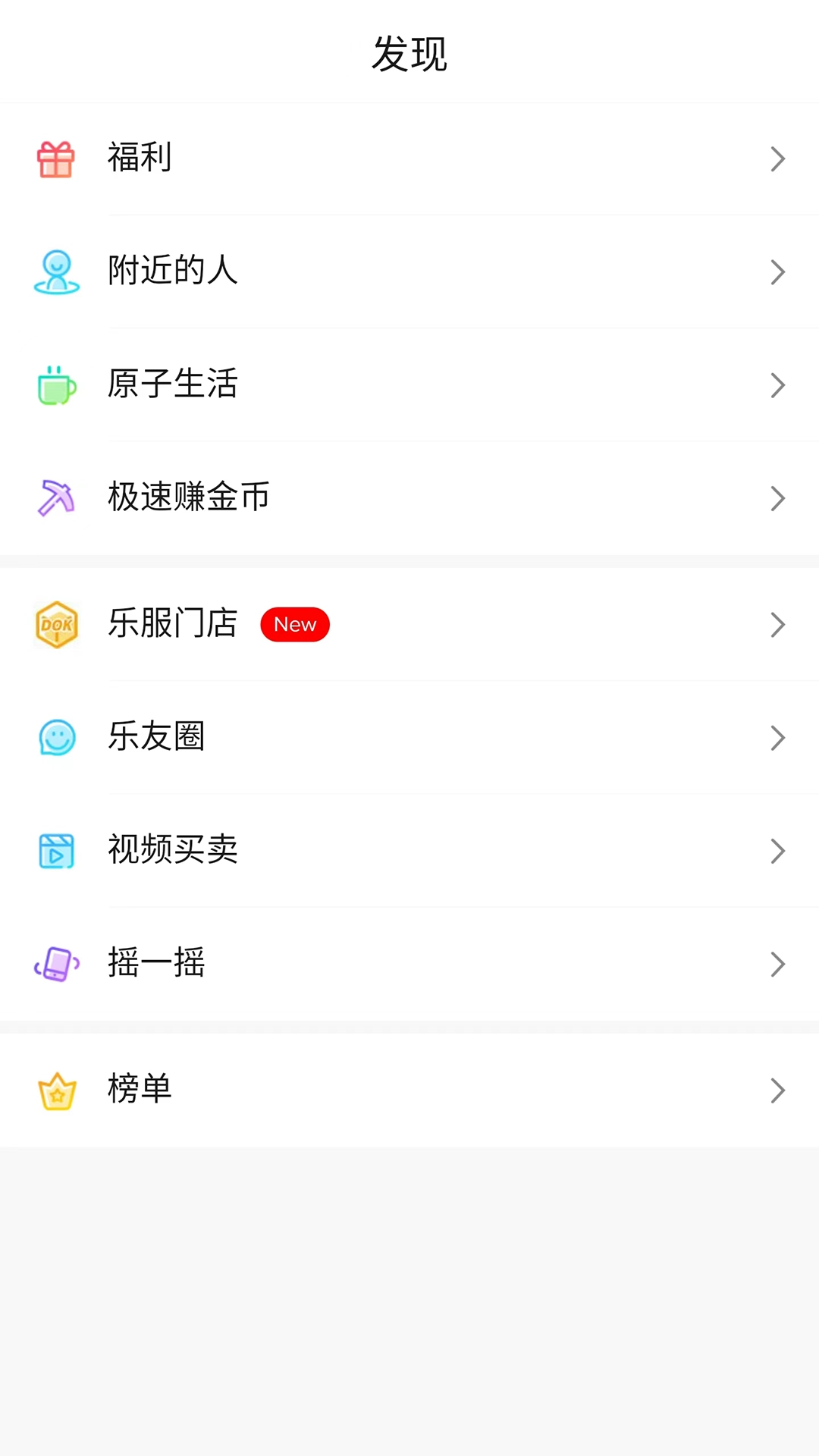
Task: Click the purple pickaxe icon for 极速赚金币
Action: tap(57, 498)
